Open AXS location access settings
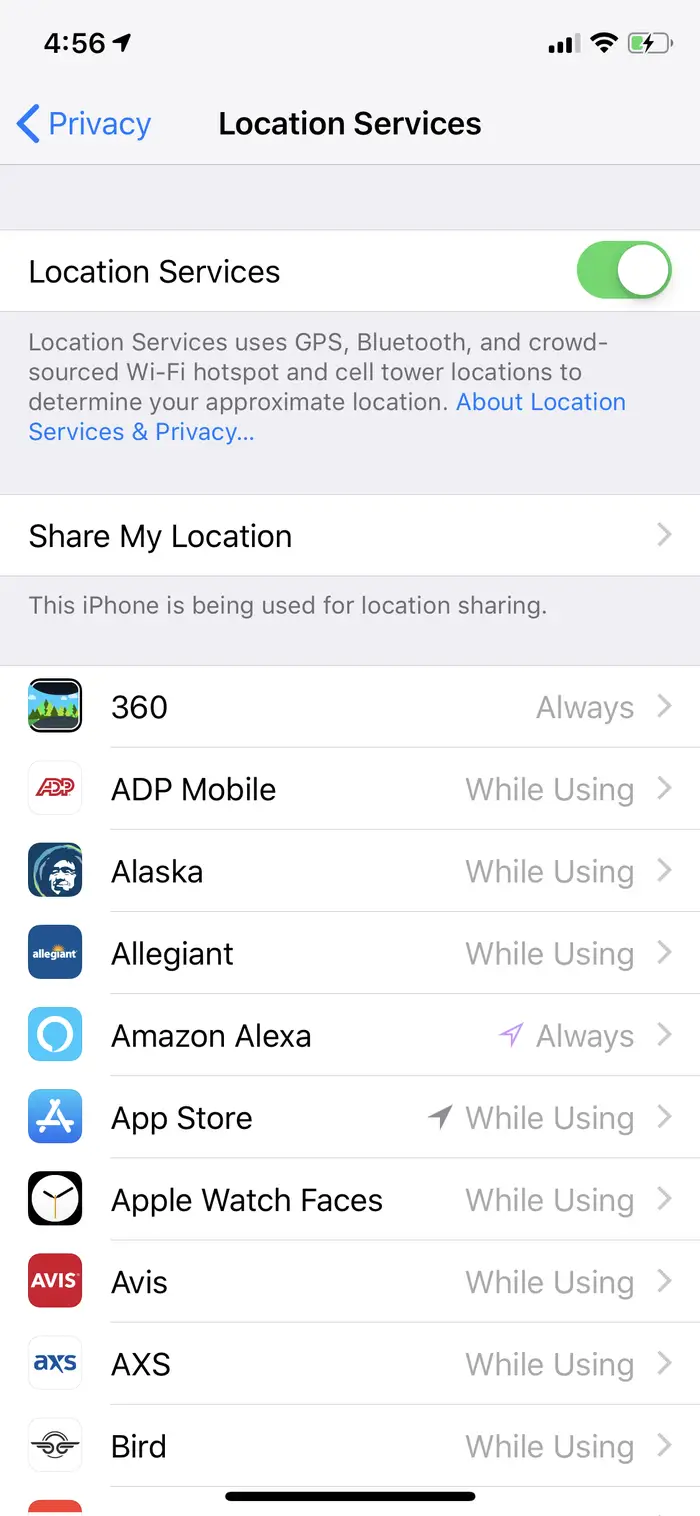Image resolution: width=700 pixels, height=1516 pixels. (350, 1364)
